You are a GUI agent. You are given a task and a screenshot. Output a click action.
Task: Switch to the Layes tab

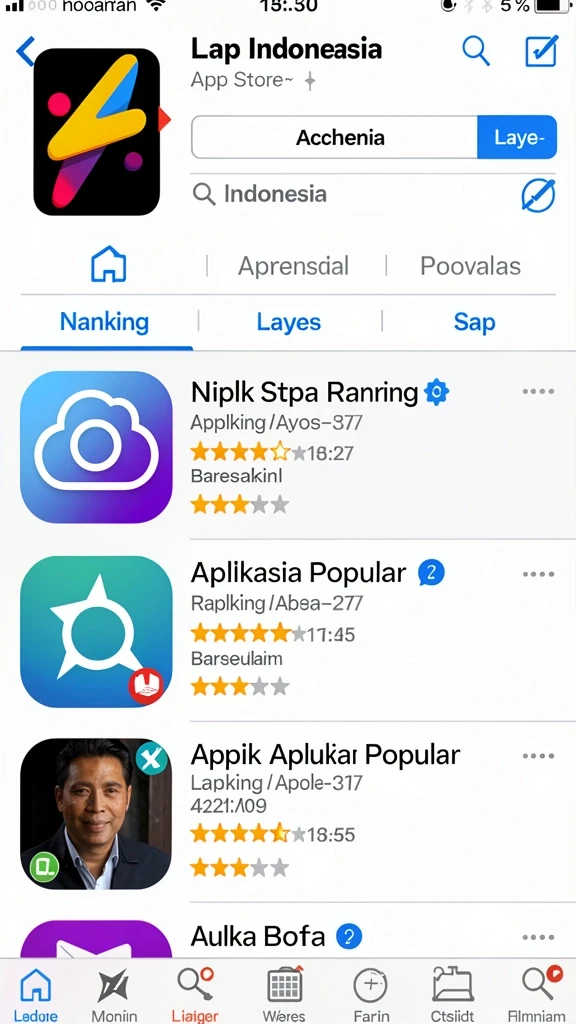(289, 322)
